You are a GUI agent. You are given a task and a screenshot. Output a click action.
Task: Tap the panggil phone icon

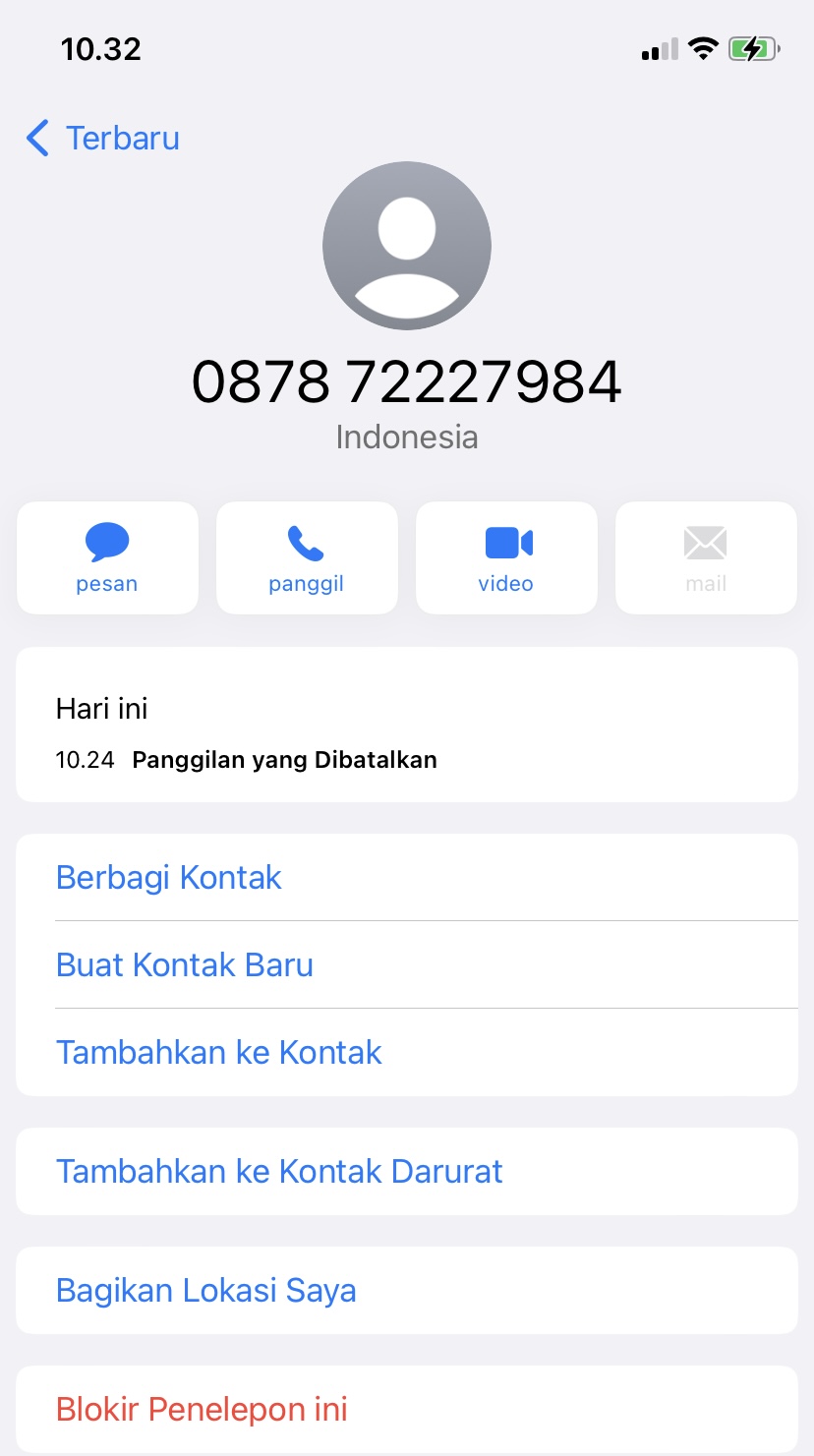pyautogui.click(x=307, y=556)
